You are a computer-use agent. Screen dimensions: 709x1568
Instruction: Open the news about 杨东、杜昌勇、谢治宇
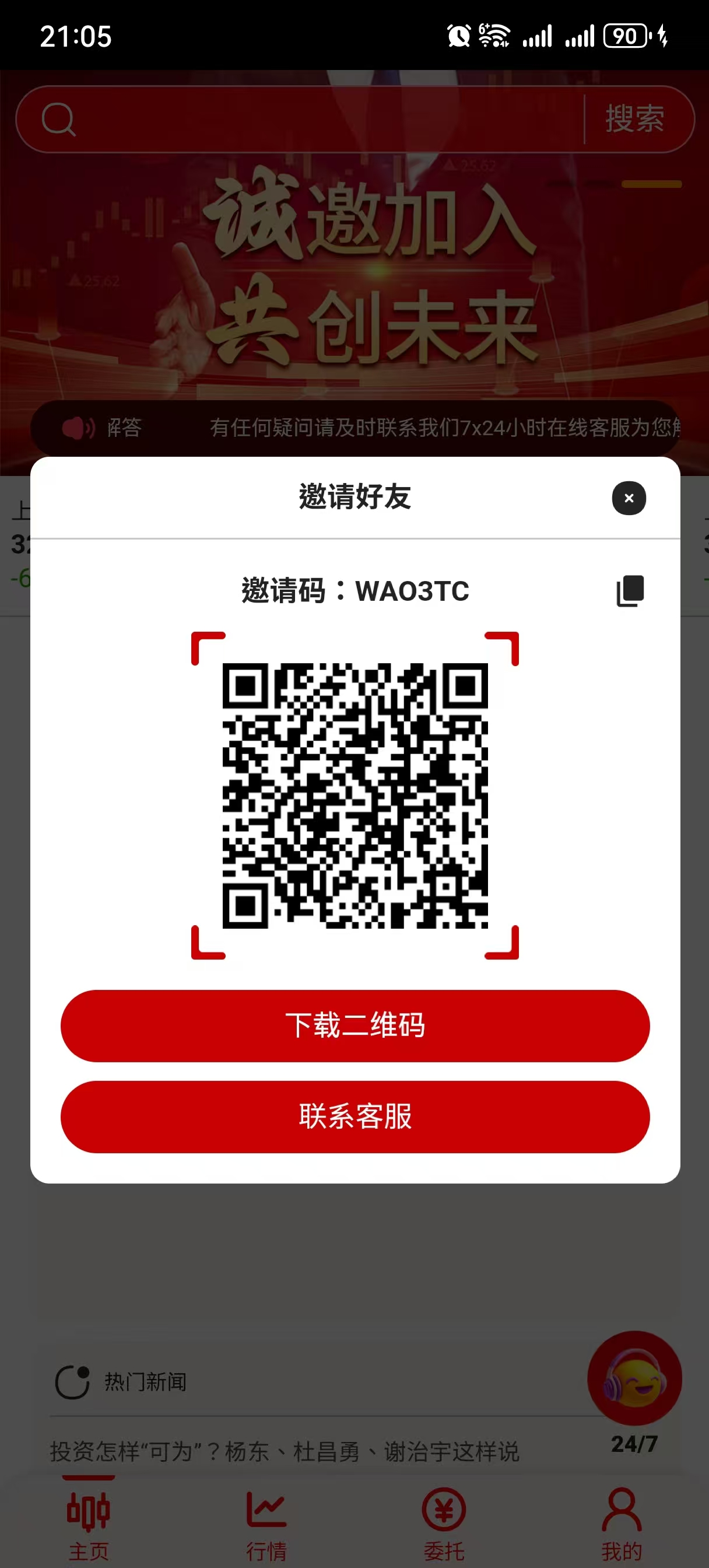click(x=285, y=1452)
